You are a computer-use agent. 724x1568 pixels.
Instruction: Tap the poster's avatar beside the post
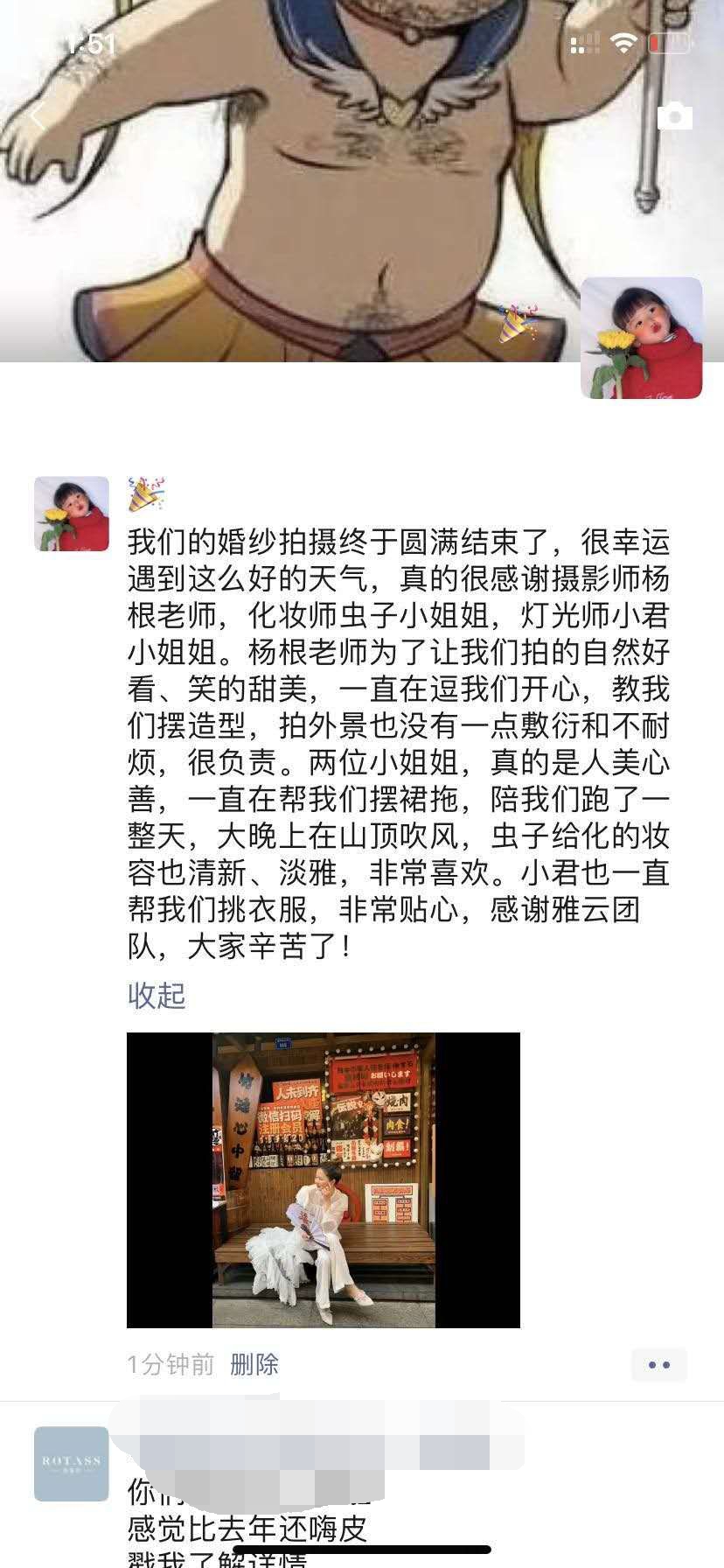[72, 514]
